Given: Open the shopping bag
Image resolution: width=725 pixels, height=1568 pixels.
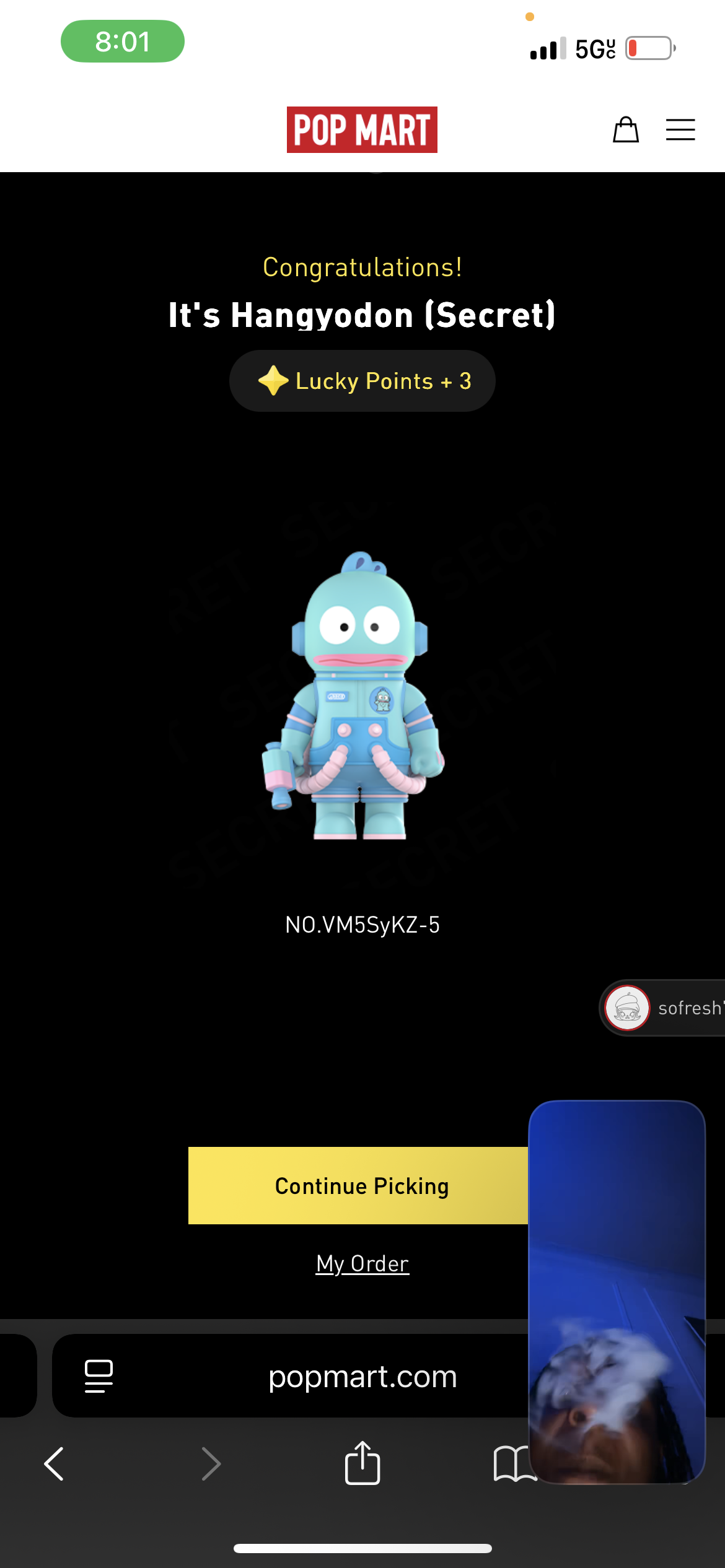Looking at the screenshot, I should click(626, 130).
